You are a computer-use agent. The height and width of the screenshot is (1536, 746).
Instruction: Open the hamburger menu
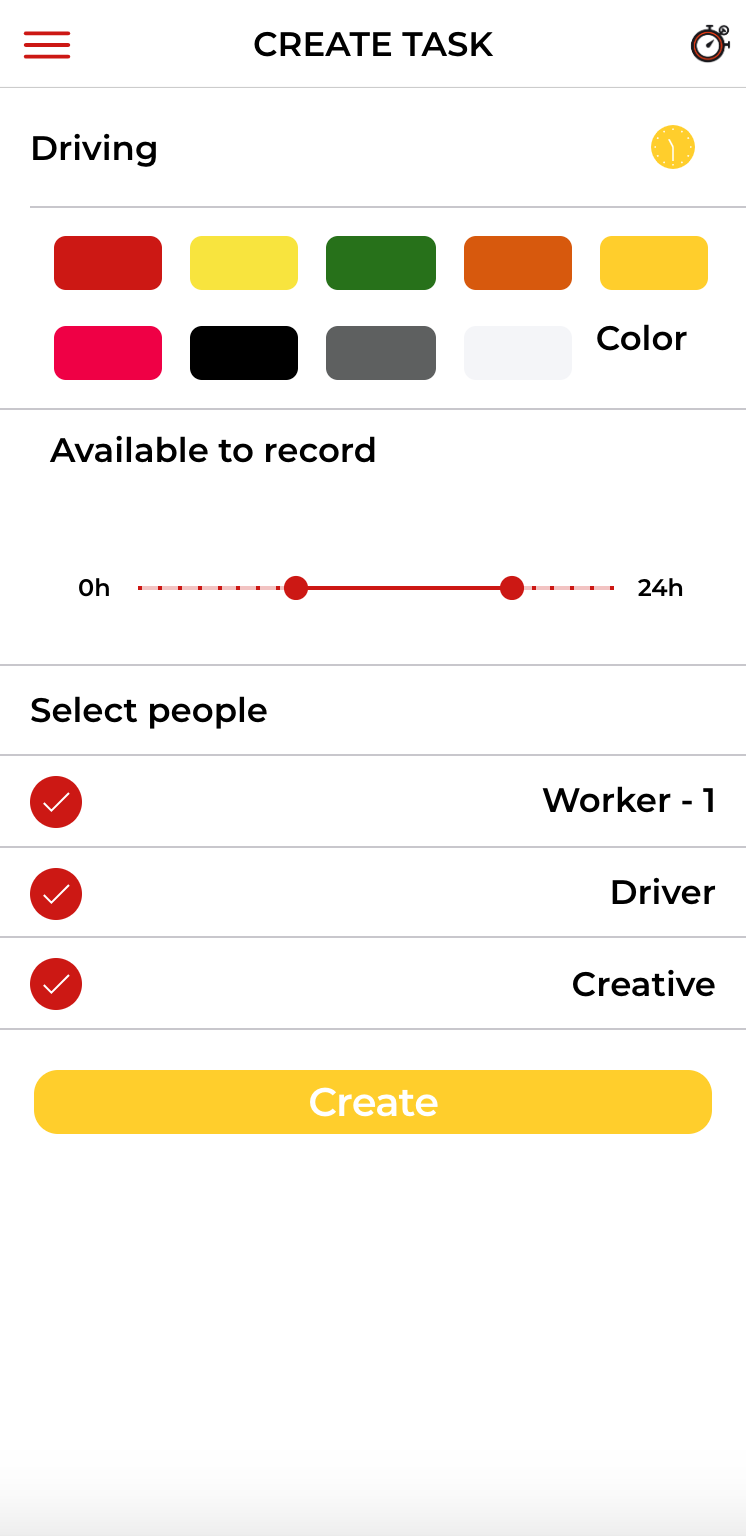(47, 45)
